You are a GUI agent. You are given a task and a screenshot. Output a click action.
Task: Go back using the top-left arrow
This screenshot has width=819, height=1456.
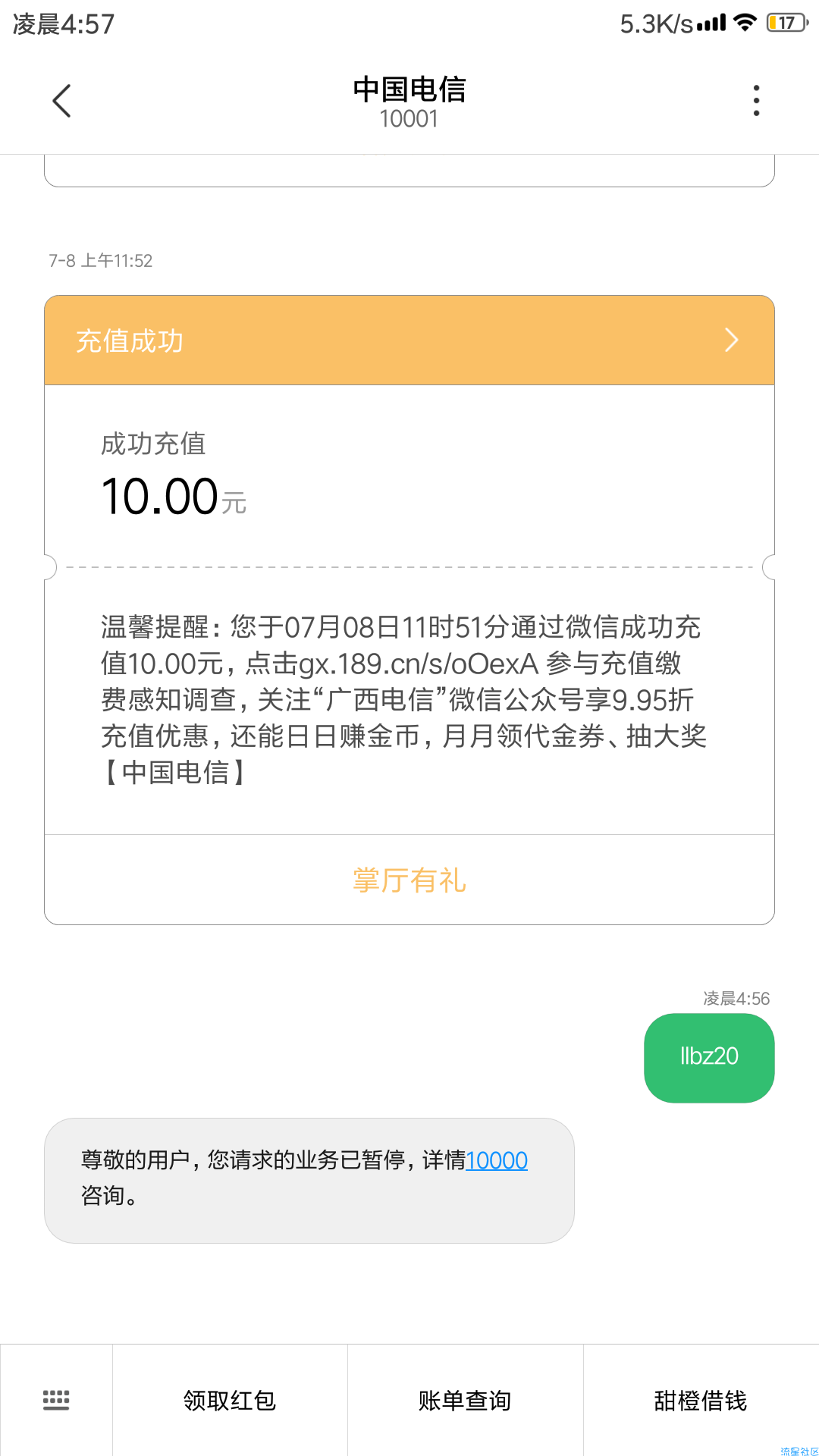click(61, 101)
